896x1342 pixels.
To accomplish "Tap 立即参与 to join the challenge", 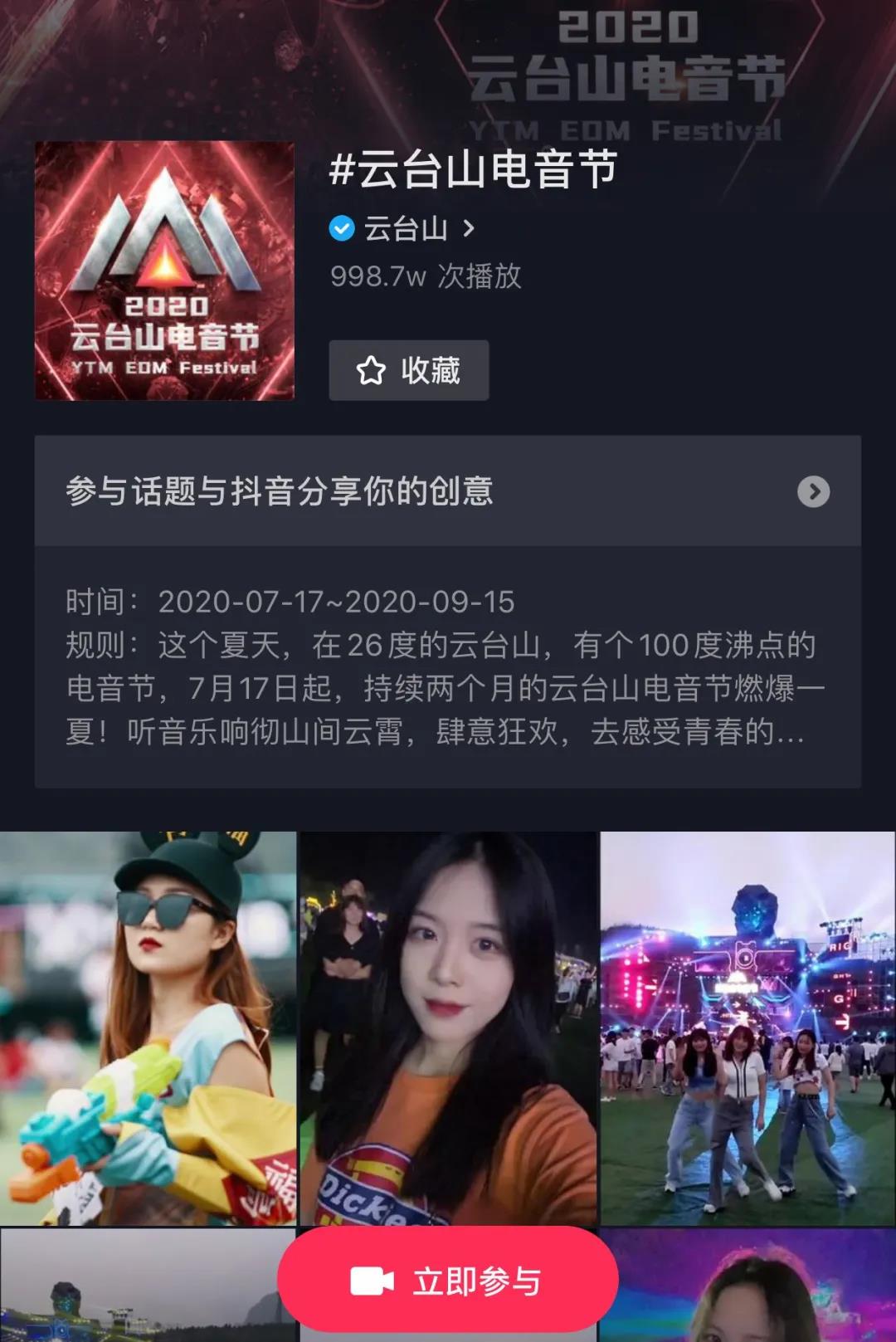I will click(x=448, y=1281).
